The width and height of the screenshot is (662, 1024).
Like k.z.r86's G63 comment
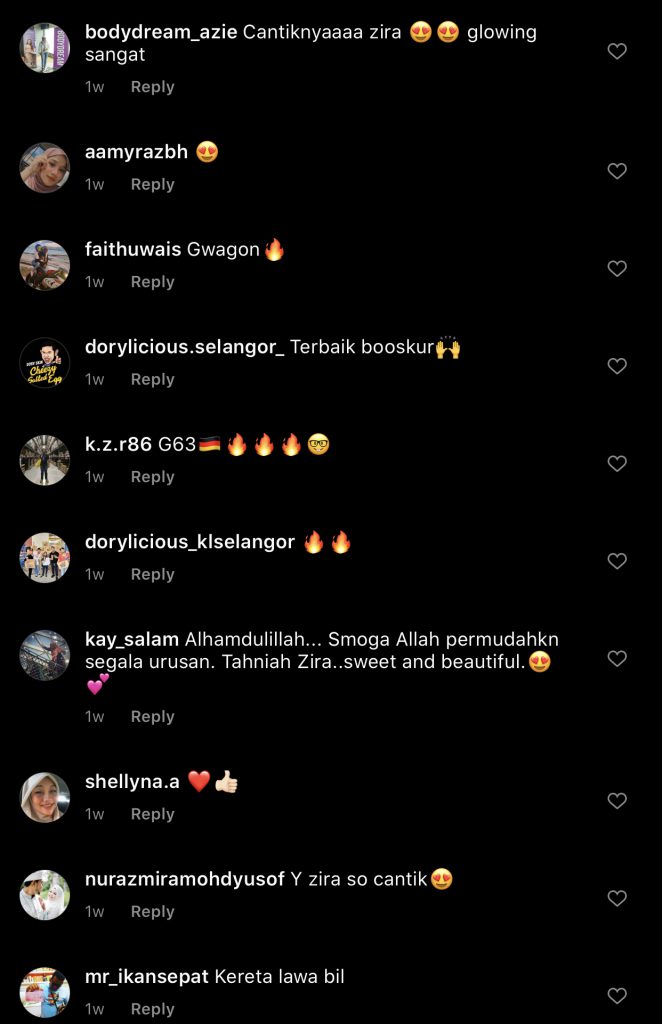(617, 464)
